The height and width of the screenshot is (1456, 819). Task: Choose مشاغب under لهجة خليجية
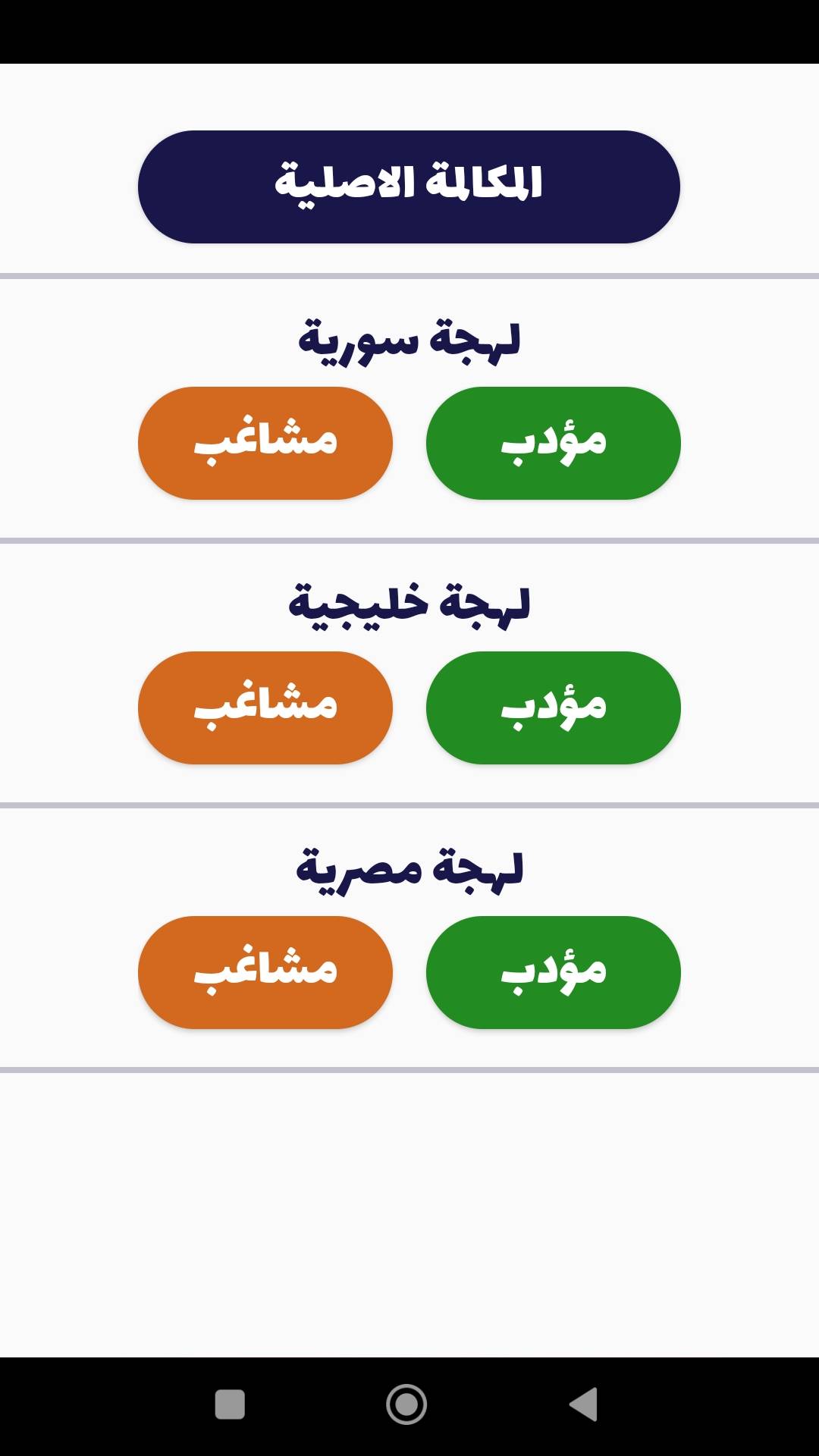tap(265, 708)
